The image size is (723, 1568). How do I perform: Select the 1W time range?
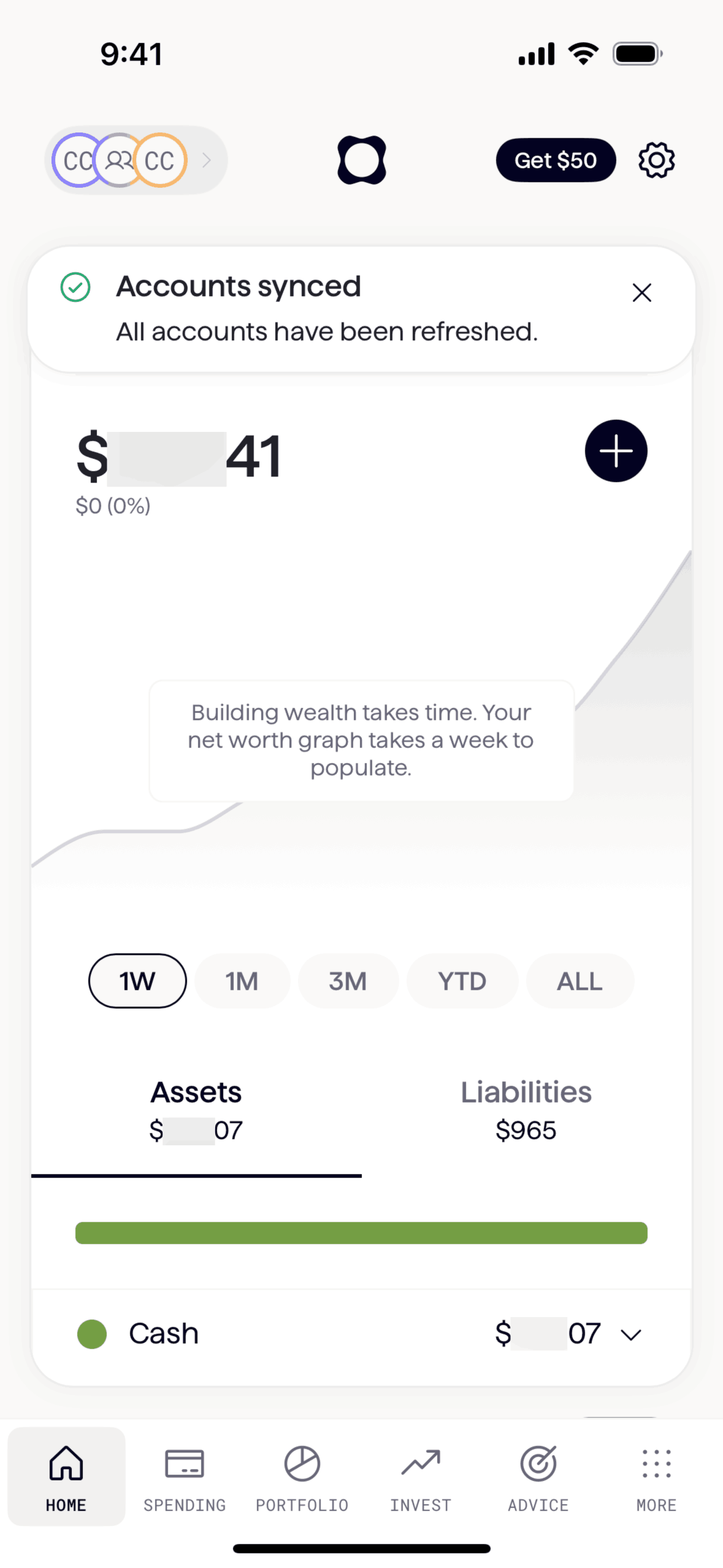click(x=137, y=981)
